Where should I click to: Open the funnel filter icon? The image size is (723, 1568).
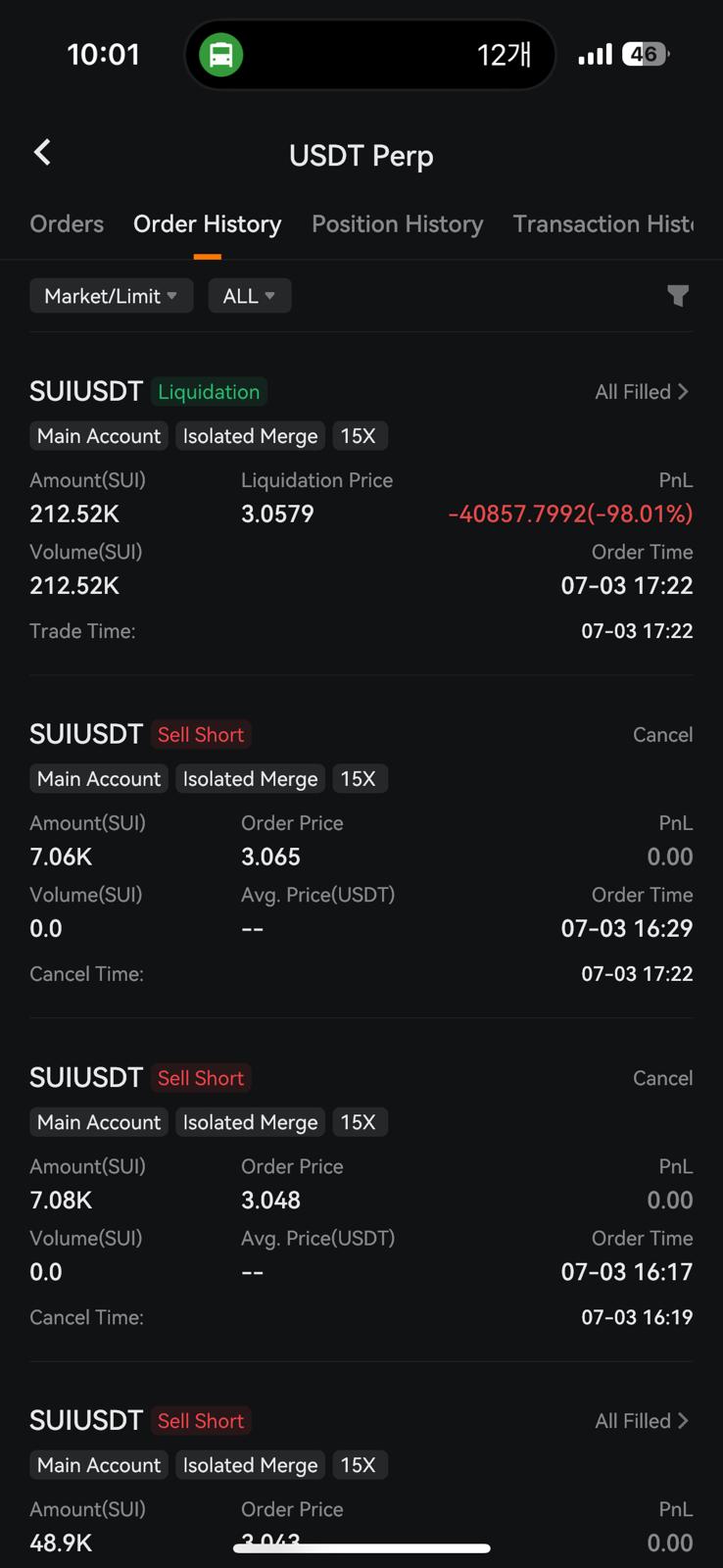tap(678, 296)
